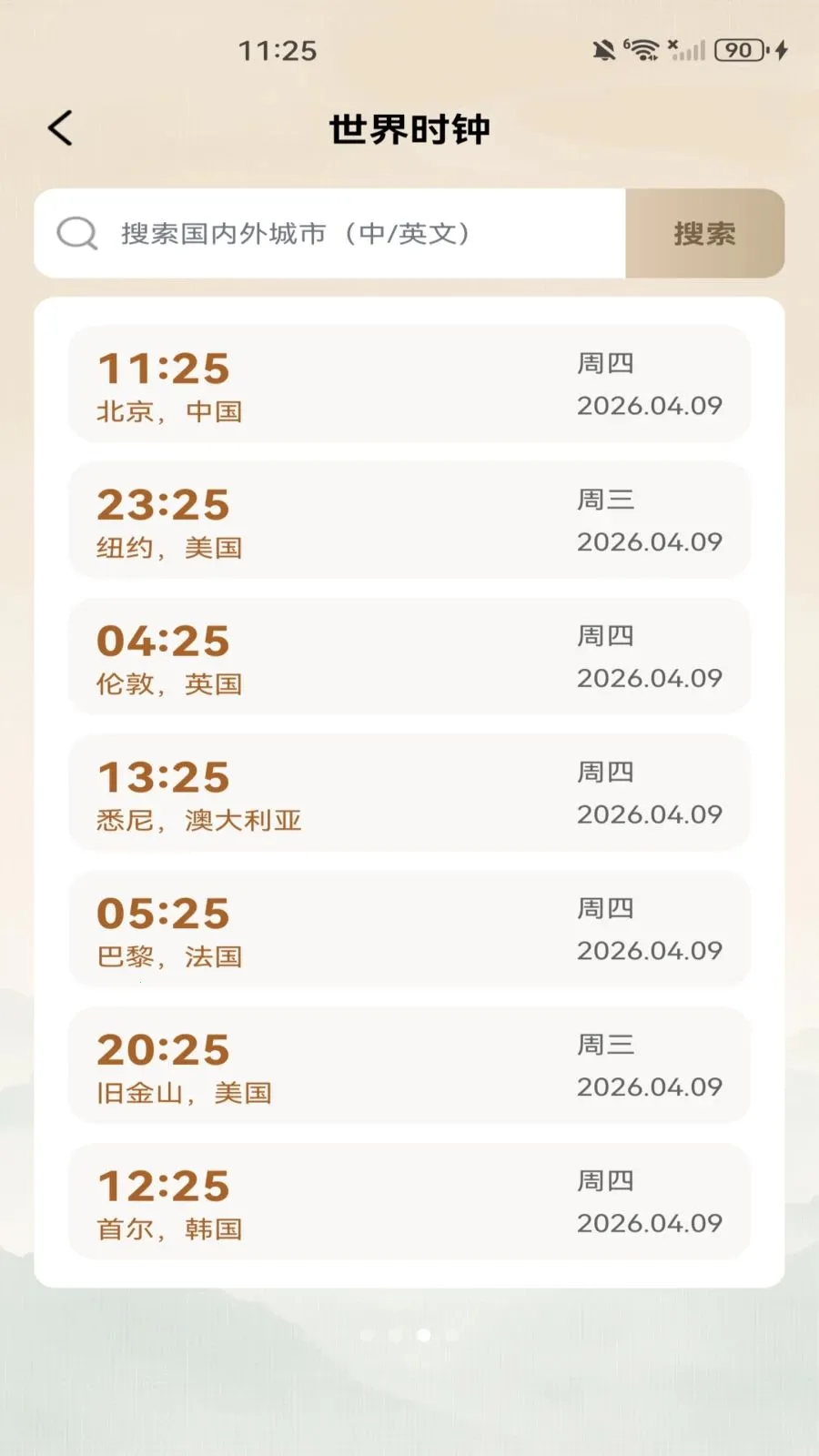Tap the 搜索 button
Image resolution: width=819 pixels, height=1456 pixels.
pos(704,234)
